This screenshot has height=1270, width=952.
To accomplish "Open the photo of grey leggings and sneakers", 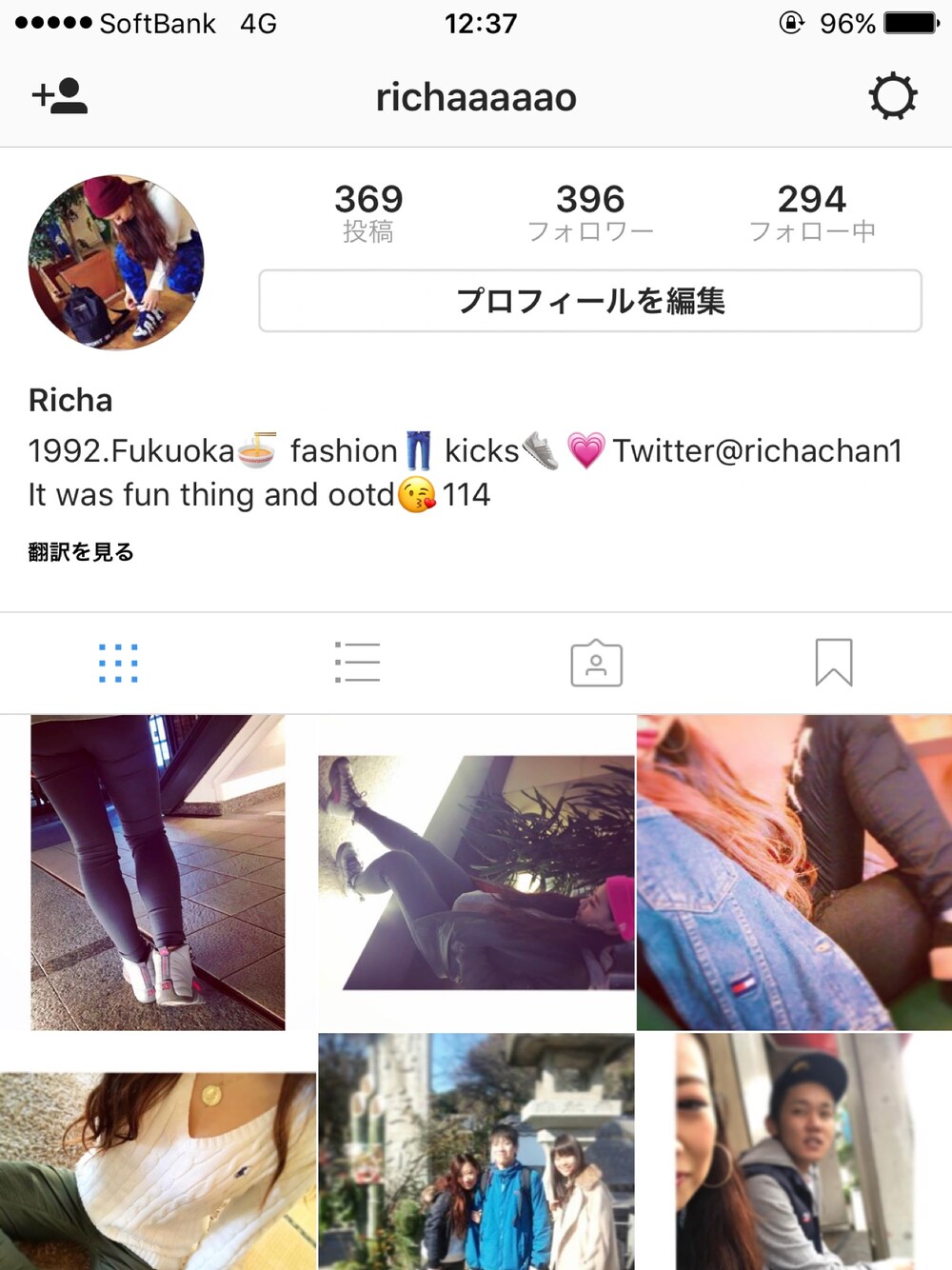I will (x=157, y=872).
